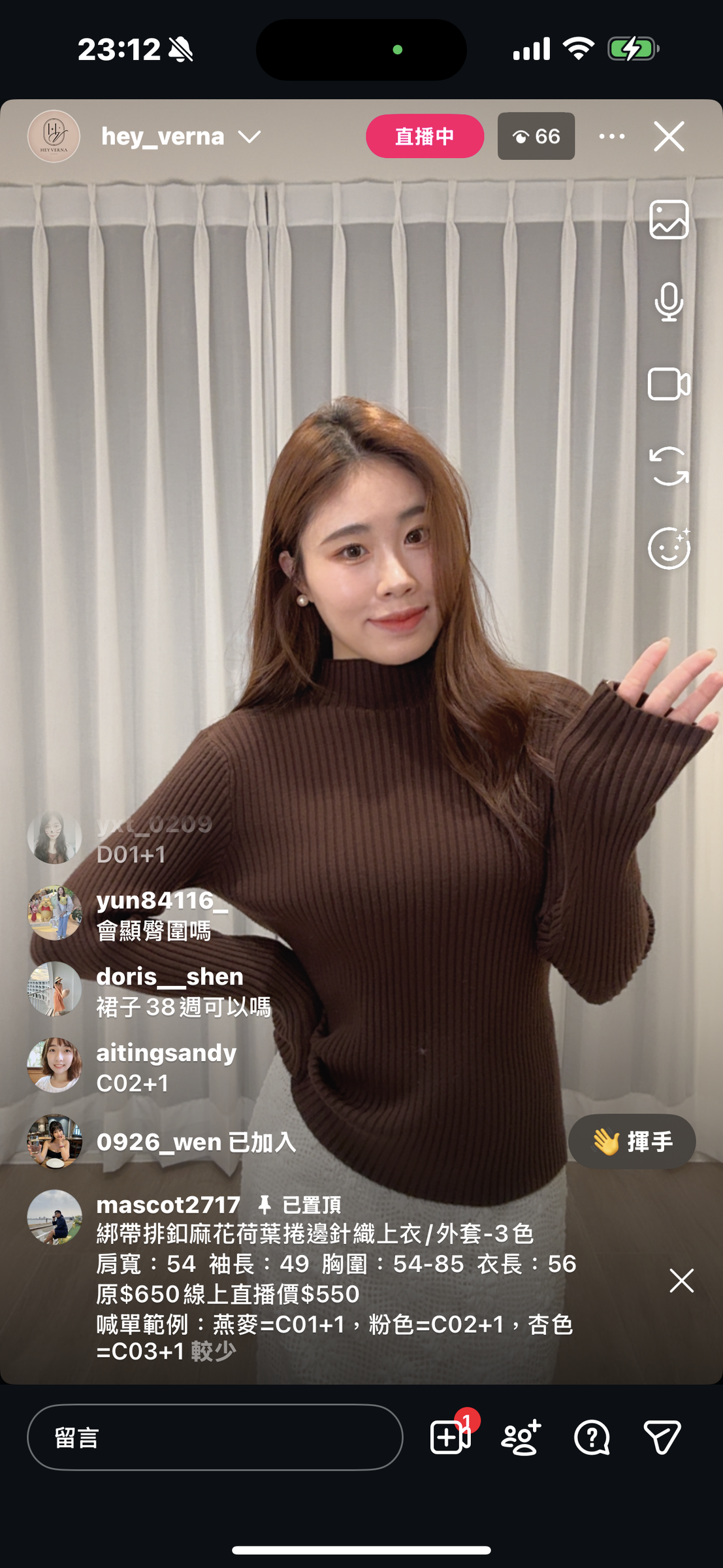This screenshot has height=1568, width=723.
Task: Open the questions icon
Action: click(x=592, y=1437)
